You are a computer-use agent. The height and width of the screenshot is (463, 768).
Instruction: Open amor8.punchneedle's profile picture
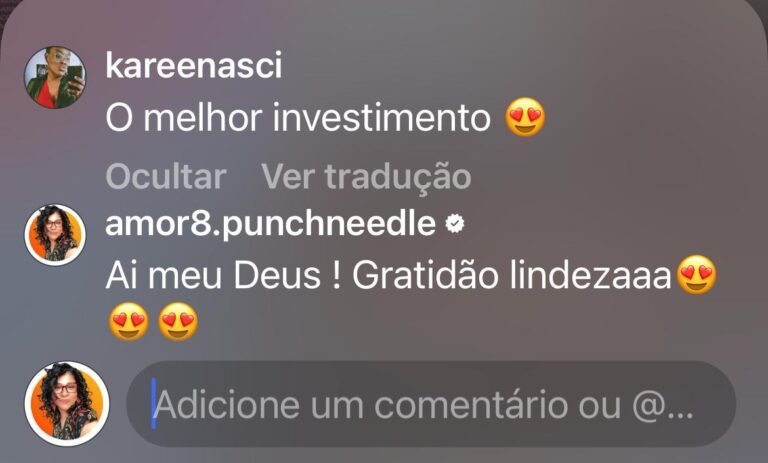55,235
